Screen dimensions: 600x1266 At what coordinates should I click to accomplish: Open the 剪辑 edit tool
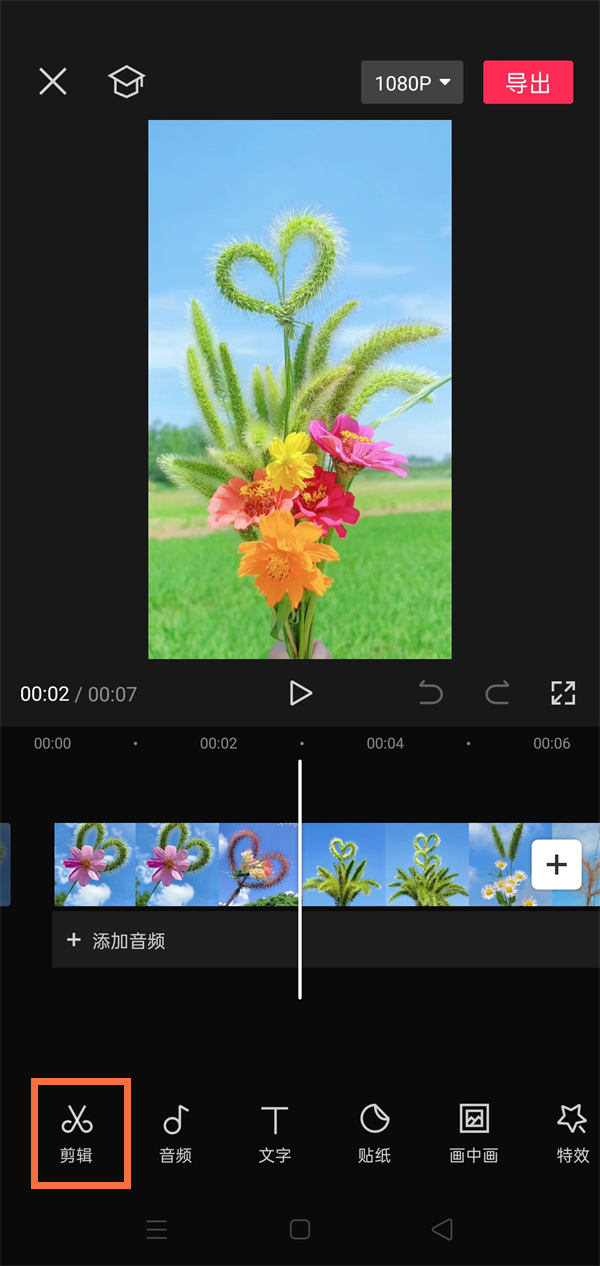77,1133
